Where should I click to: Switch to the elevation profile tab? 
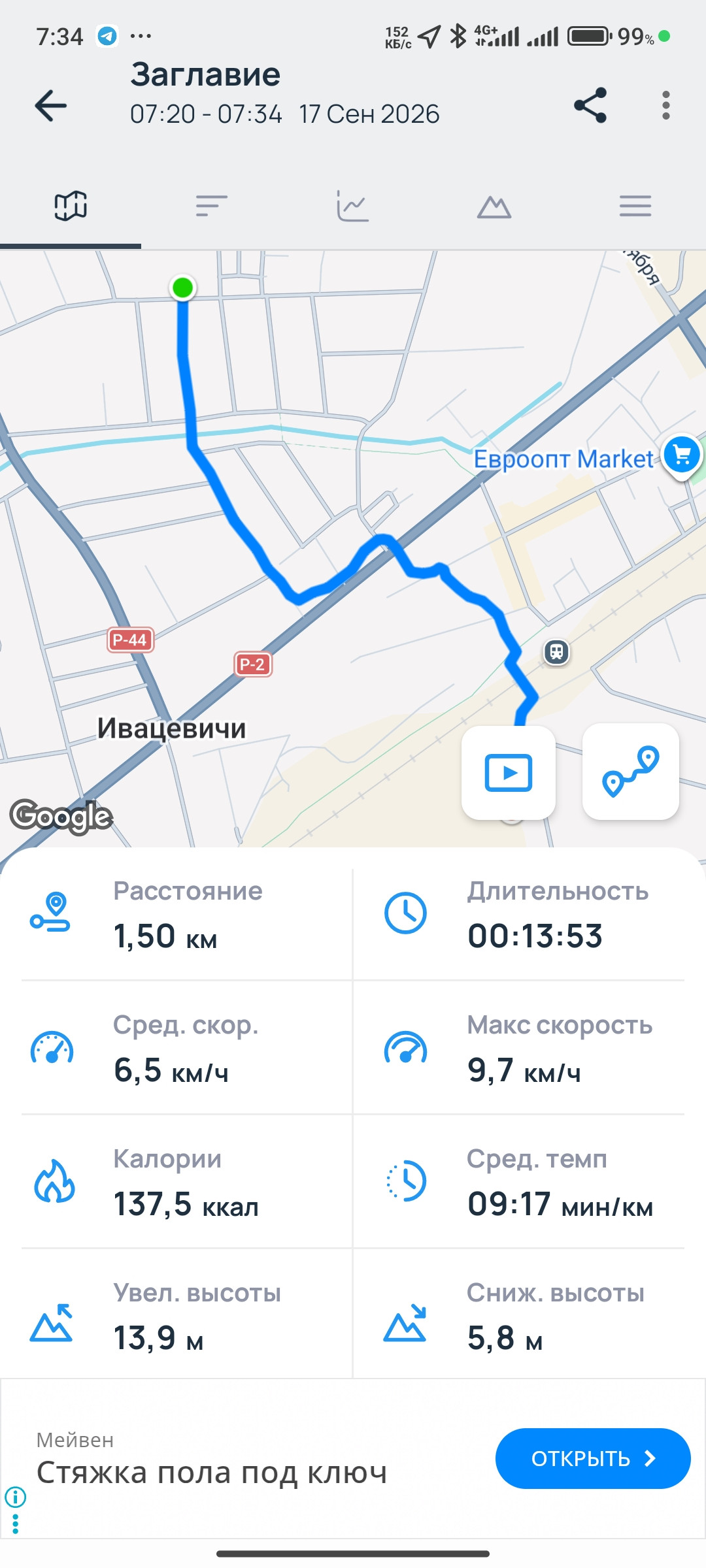[494, 206]
